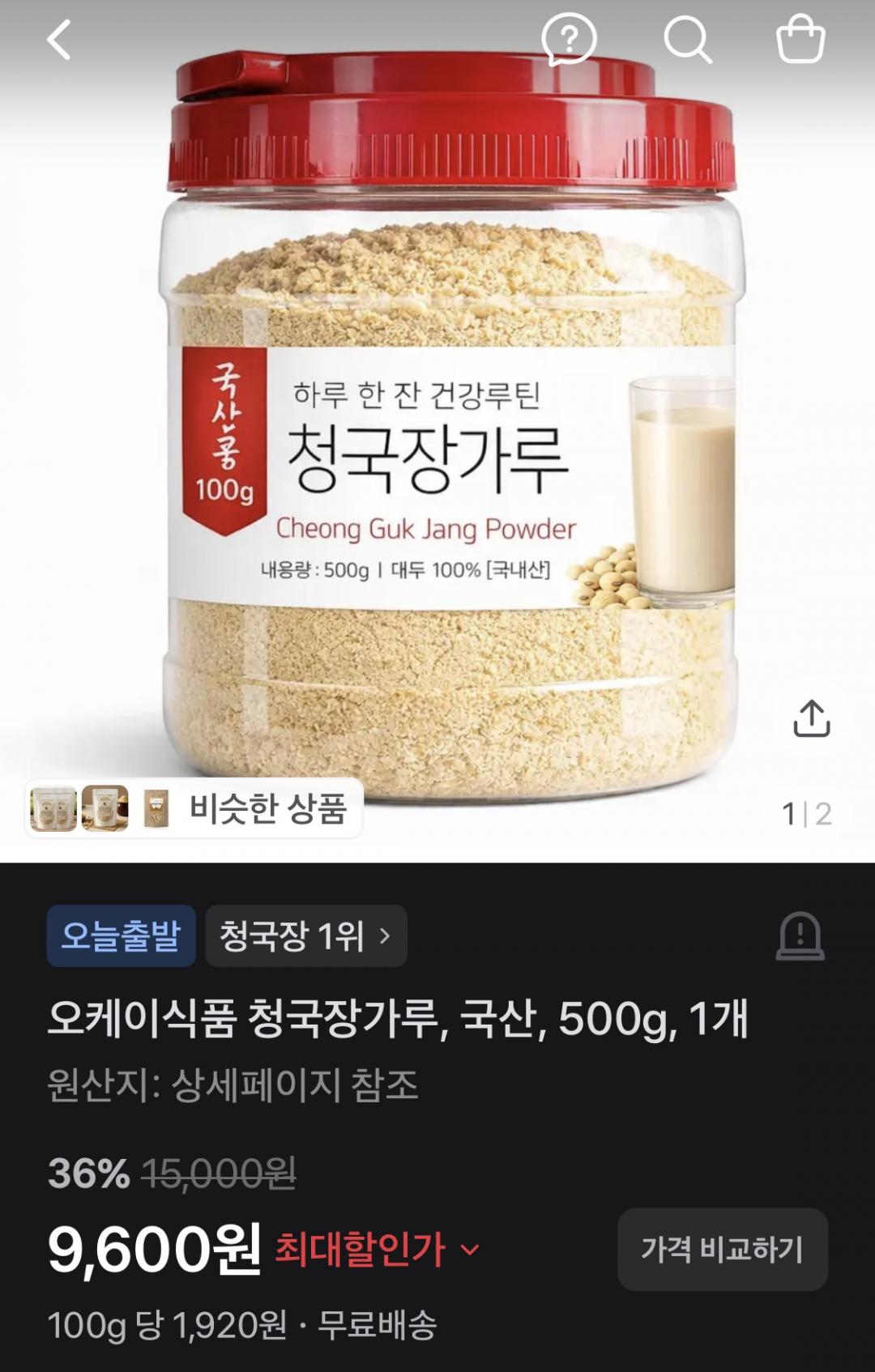Screen dimensions: 875x1372
Task: Report this product via siren icon
Action: [800, 936]
